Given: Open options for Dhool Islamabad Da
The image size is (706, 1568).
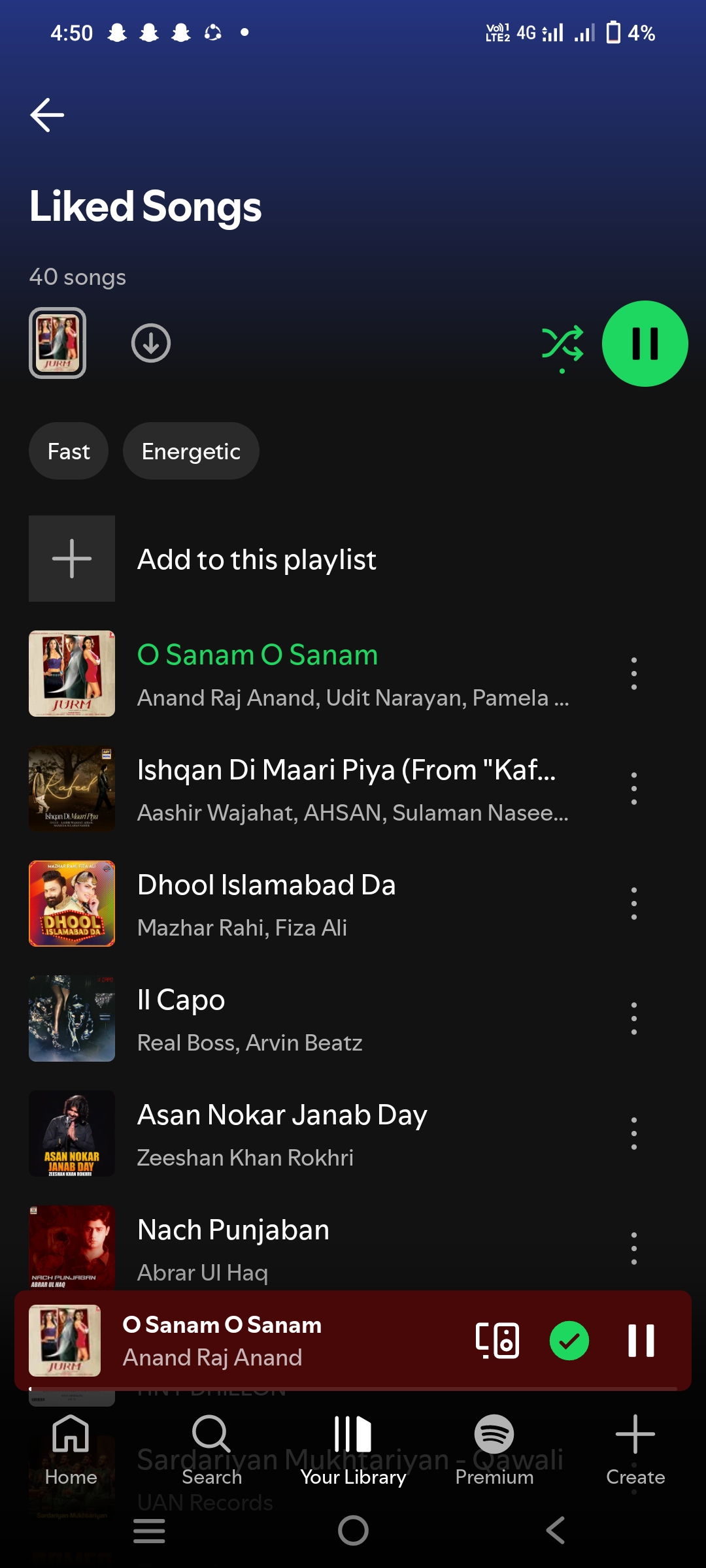Looking at the screenshot, I should pos(633,904).
